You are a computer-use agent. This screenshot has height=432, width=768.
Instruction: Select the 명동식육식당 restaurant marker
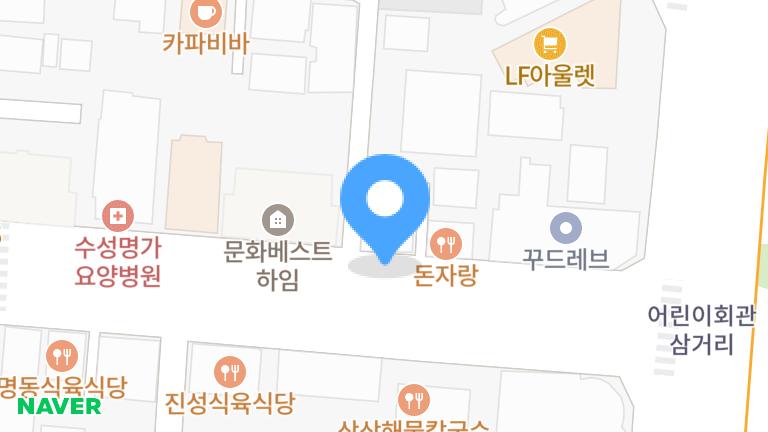62,355
